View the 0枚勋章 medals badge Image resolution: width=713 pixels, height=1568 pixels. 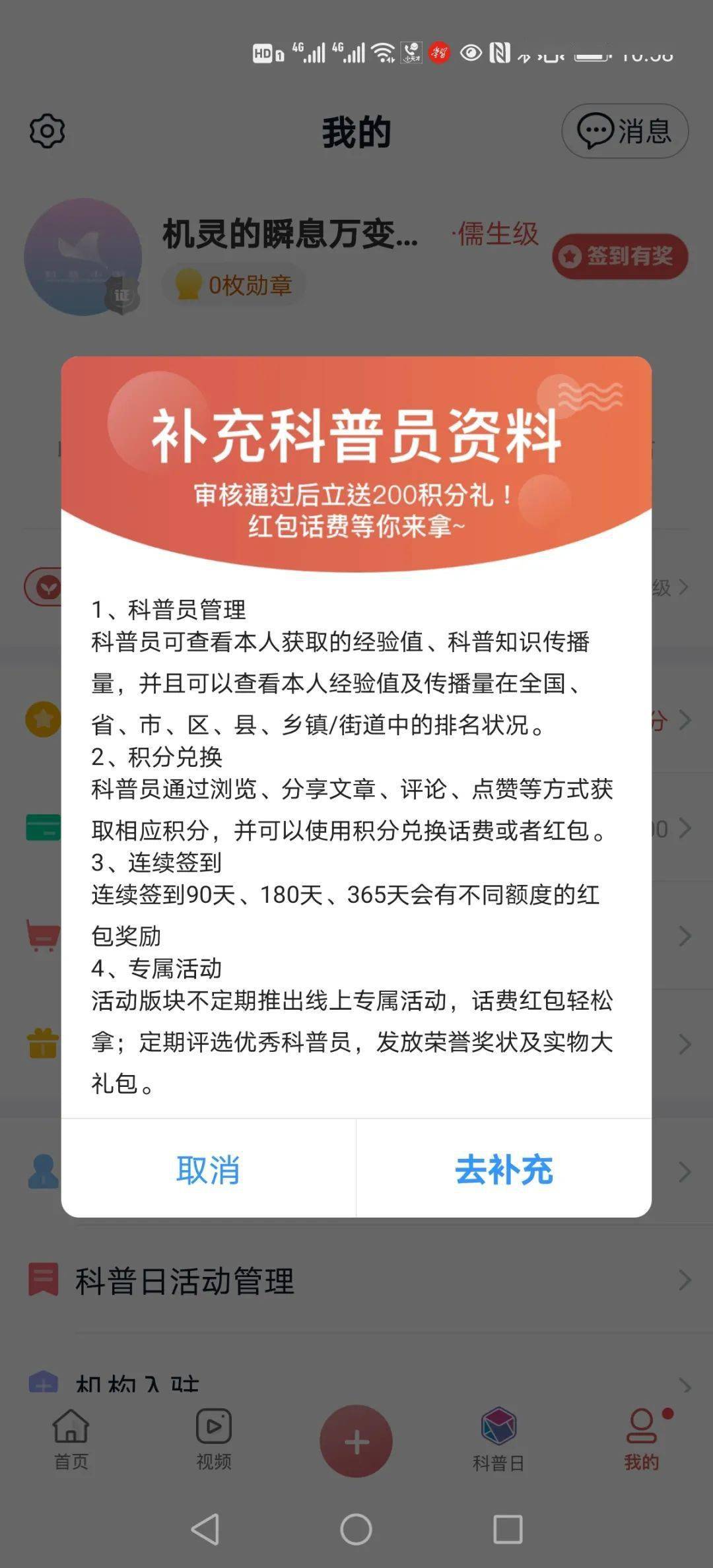coord(234,285)
